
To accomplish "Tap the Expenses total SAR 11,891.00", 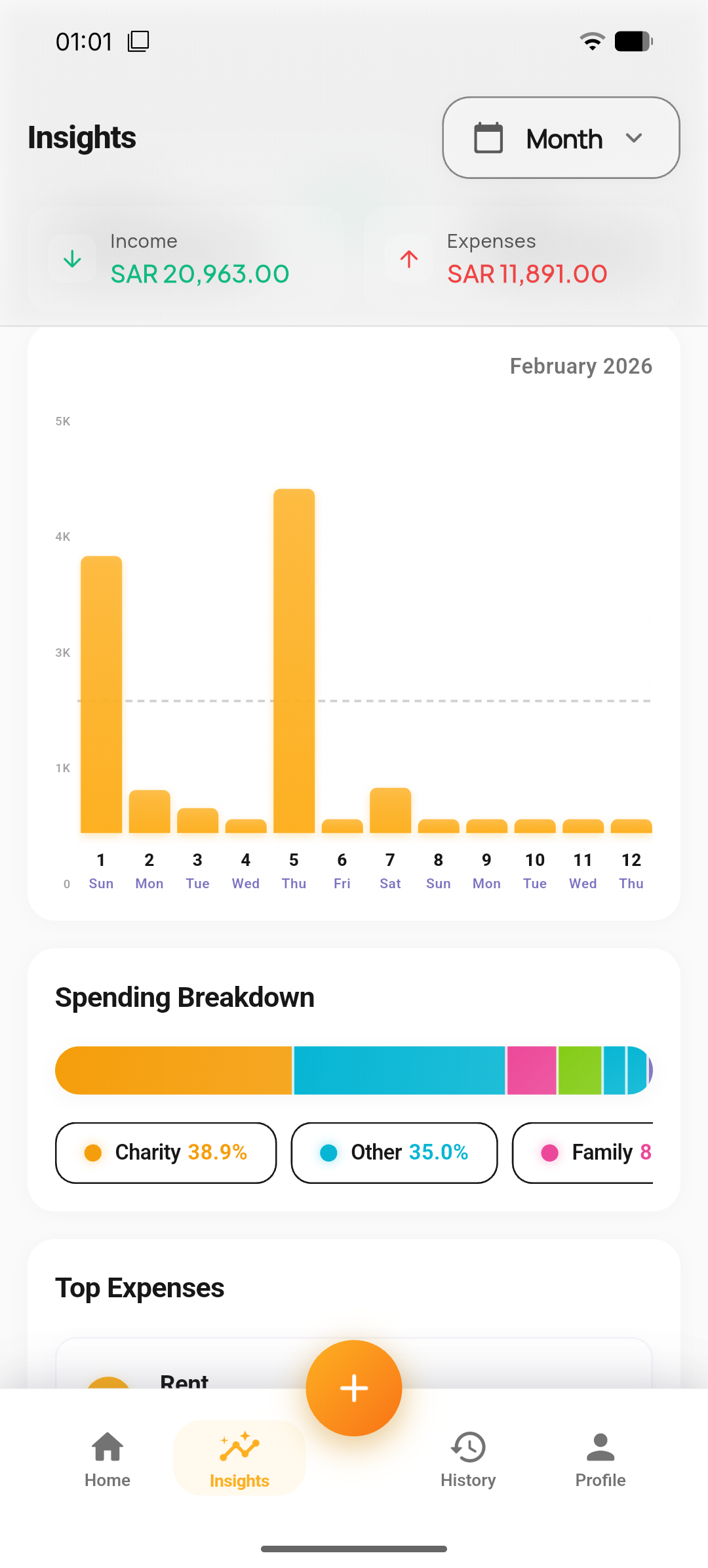I will click(x=526, y=275).
